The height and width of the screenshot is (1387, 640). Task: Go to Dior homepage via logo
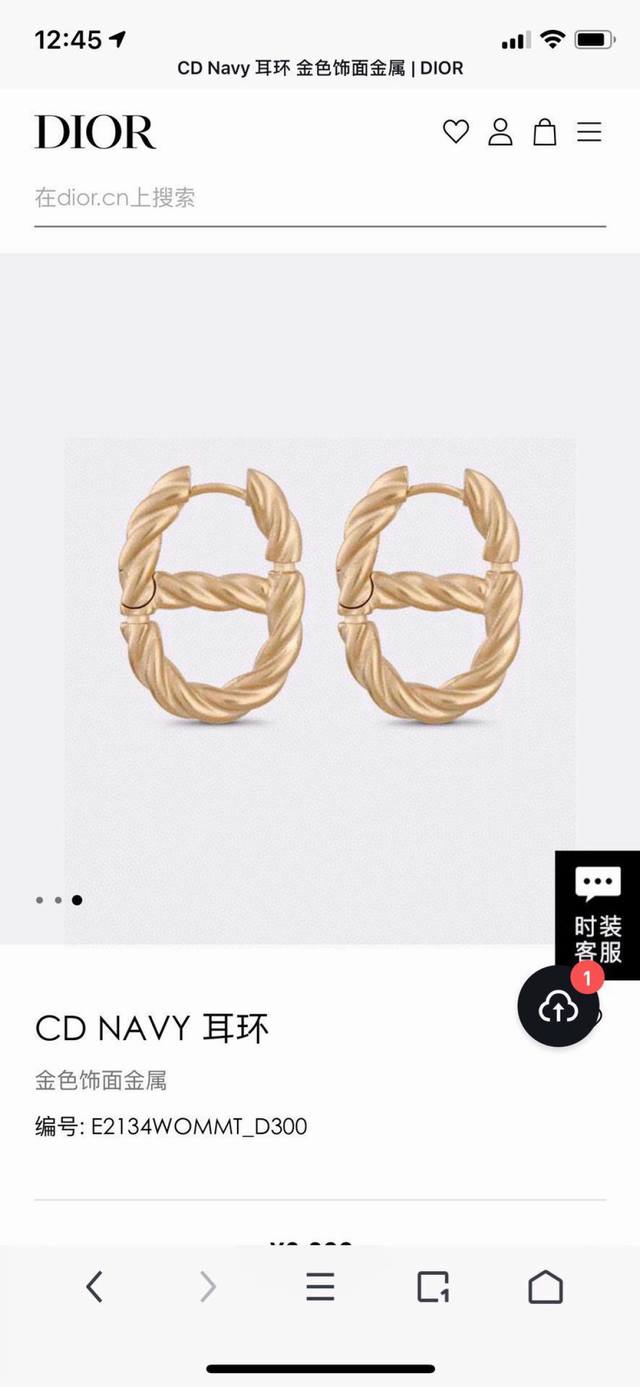[x=96, y=132]
